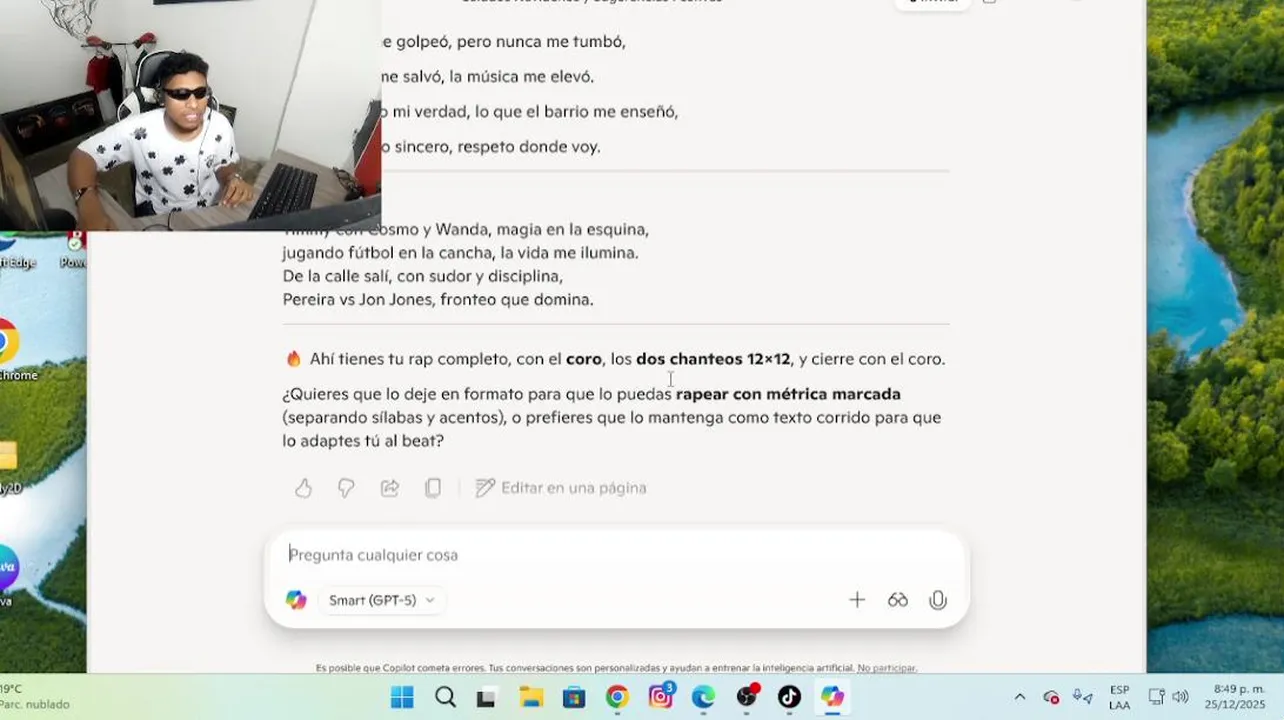Follow the No participar link
Image resolution: width=1284 pixels, height=720 pixels.
[886, 668]
